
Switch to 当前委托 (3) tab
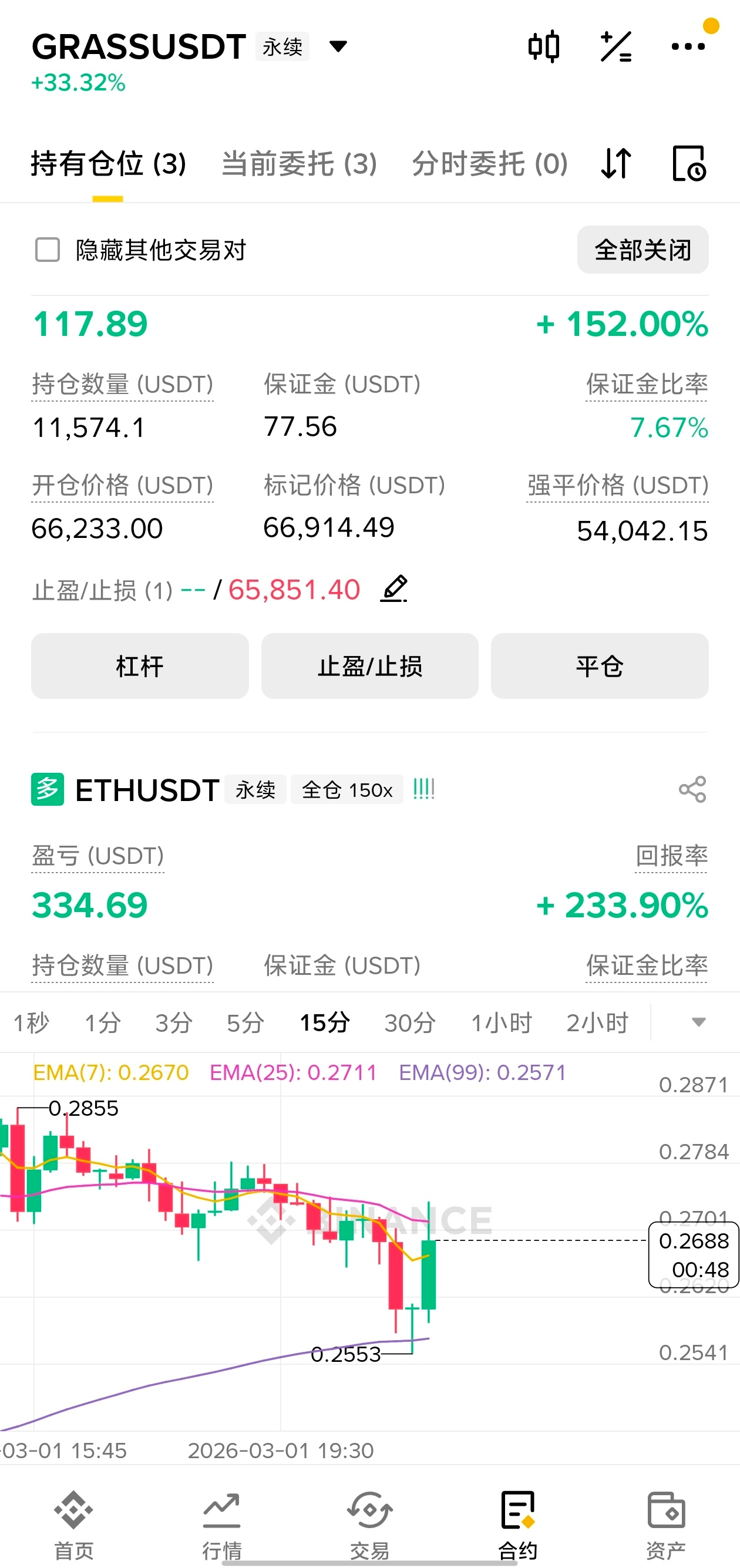300,164
